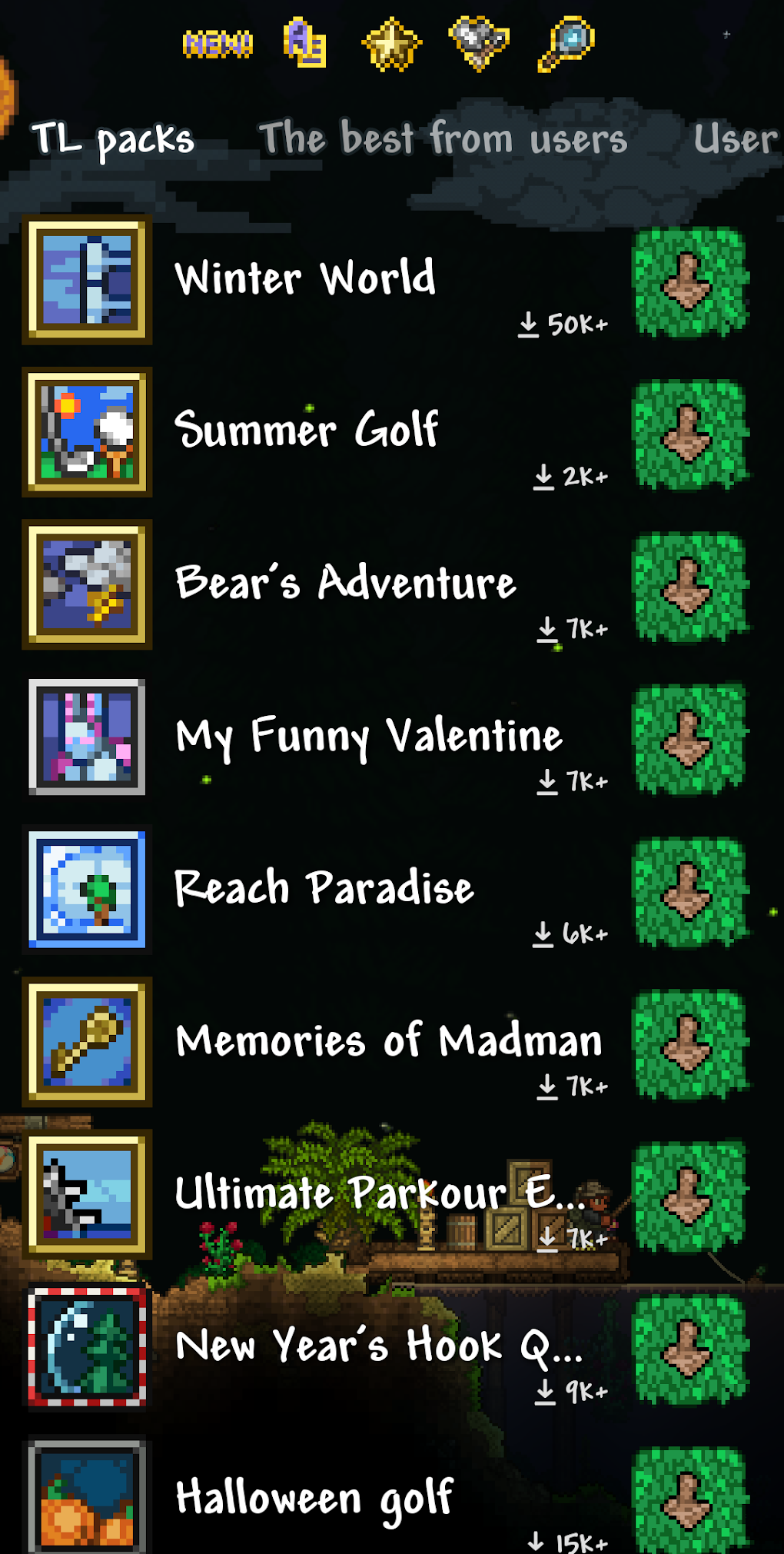Viewport: 784px width, 1554px height.
Task: Open the NEW filter icon
Action: 218,44
